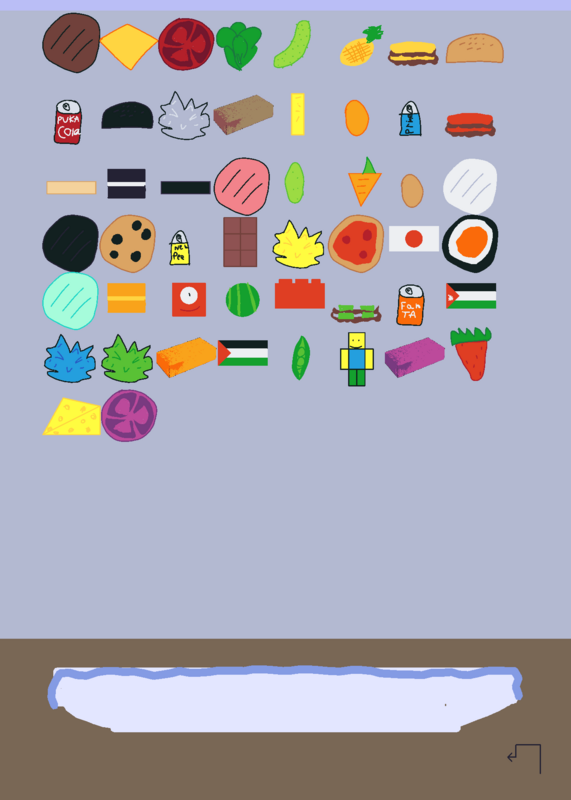Tap the return arrow icon
Viewport: 571px width, 800px height.
point(524,759)
